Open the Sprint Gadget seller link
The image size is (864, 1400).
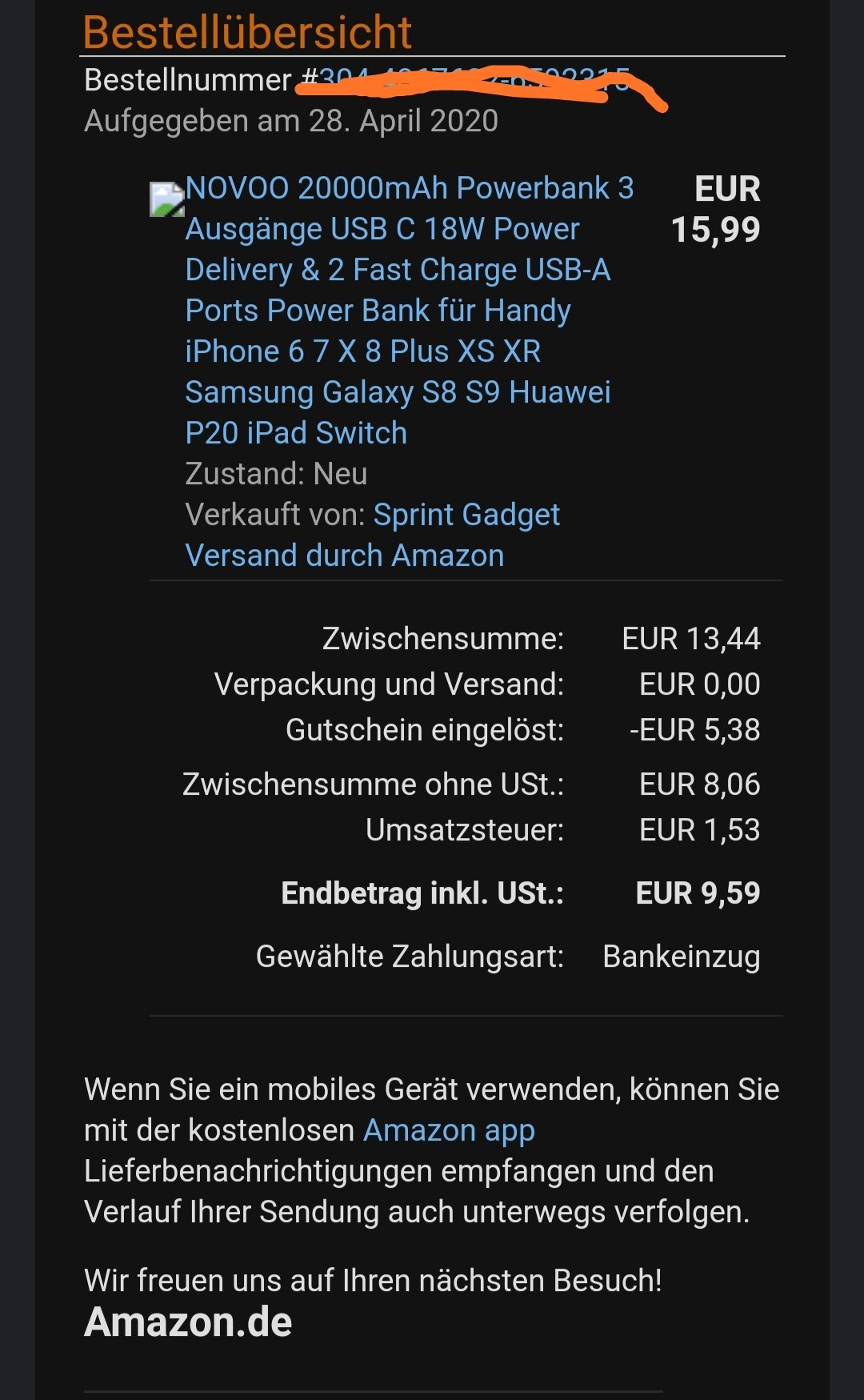click(x=466, y=515)
